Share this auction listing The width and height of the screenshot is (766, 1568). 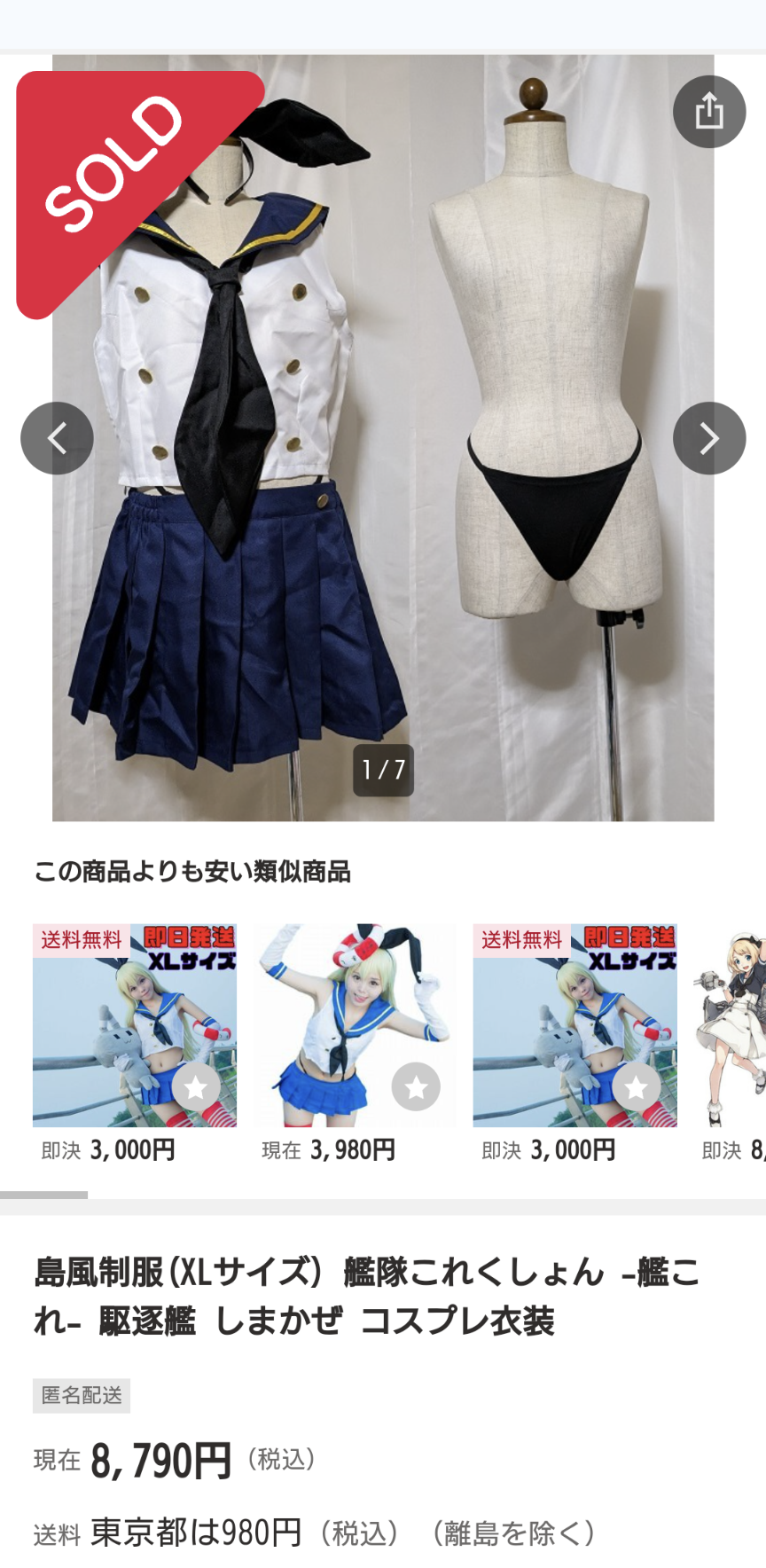point(708,112)
